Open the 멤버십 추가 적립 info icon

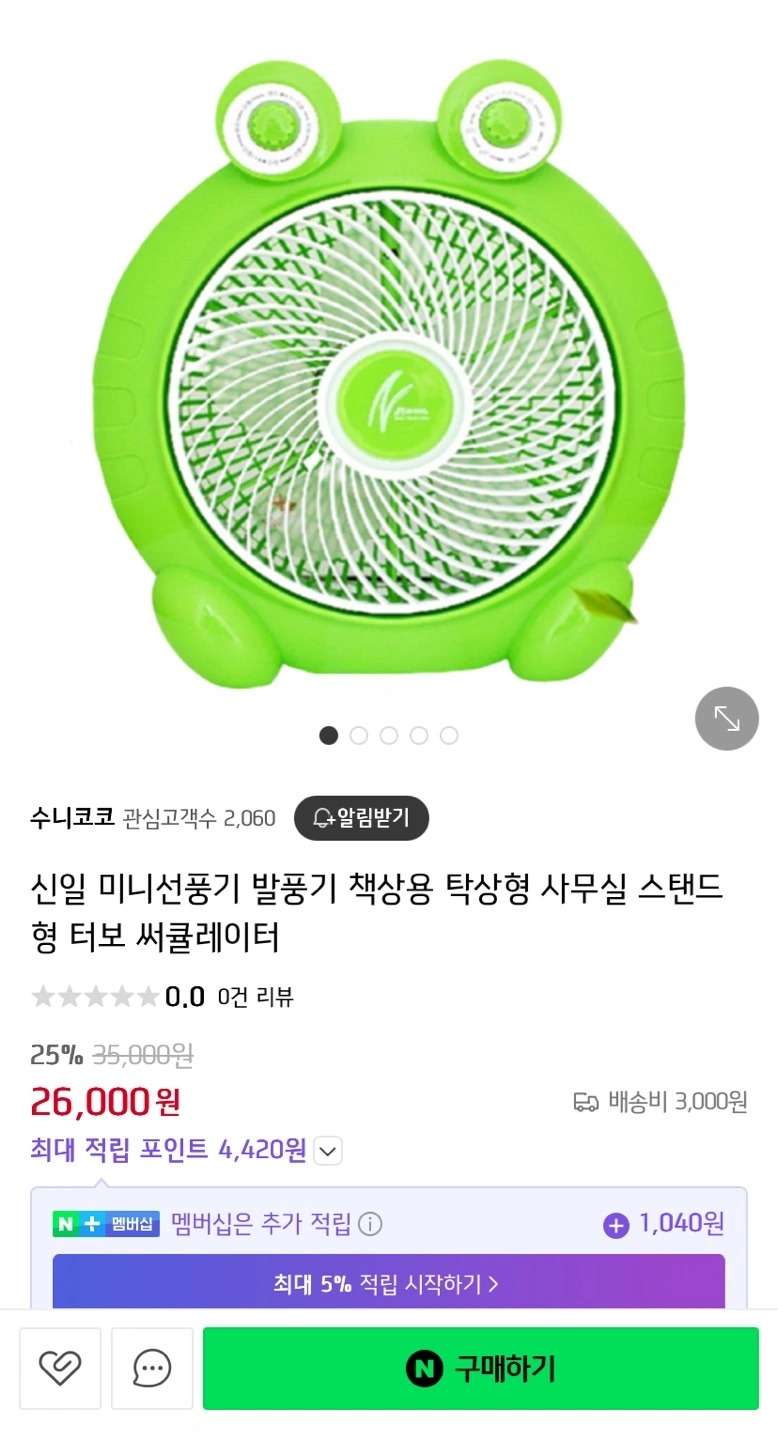pos(370,1224)
